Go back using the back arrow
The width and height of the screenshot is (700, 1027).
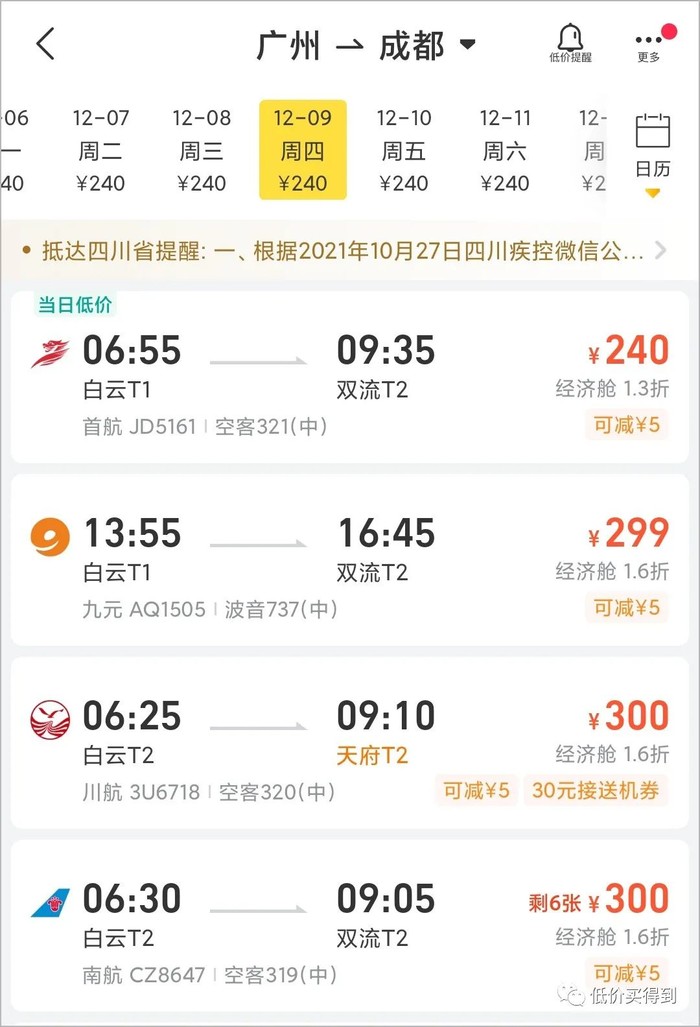(x=46, y=44)
